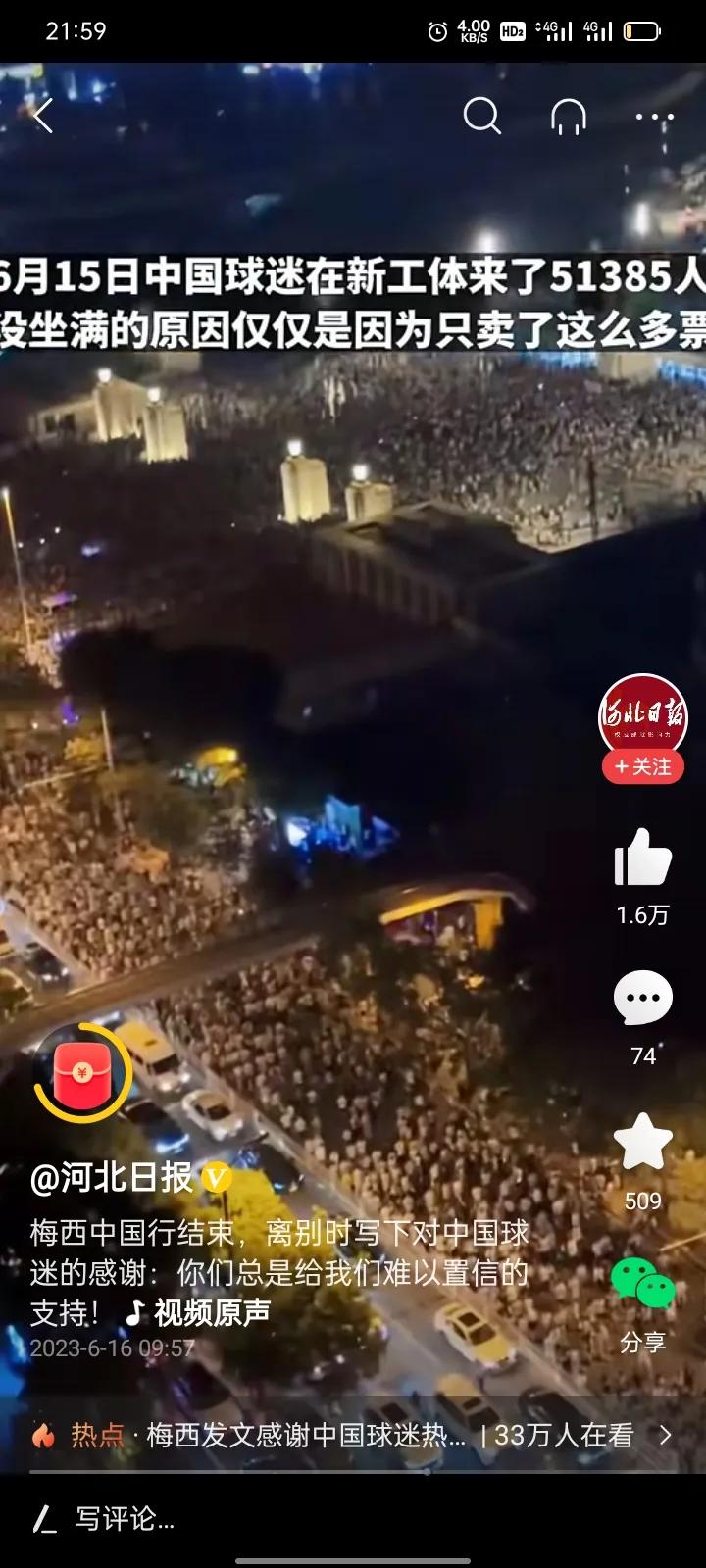Tap the search icon at the top
706x1568 pixels.
481,117
